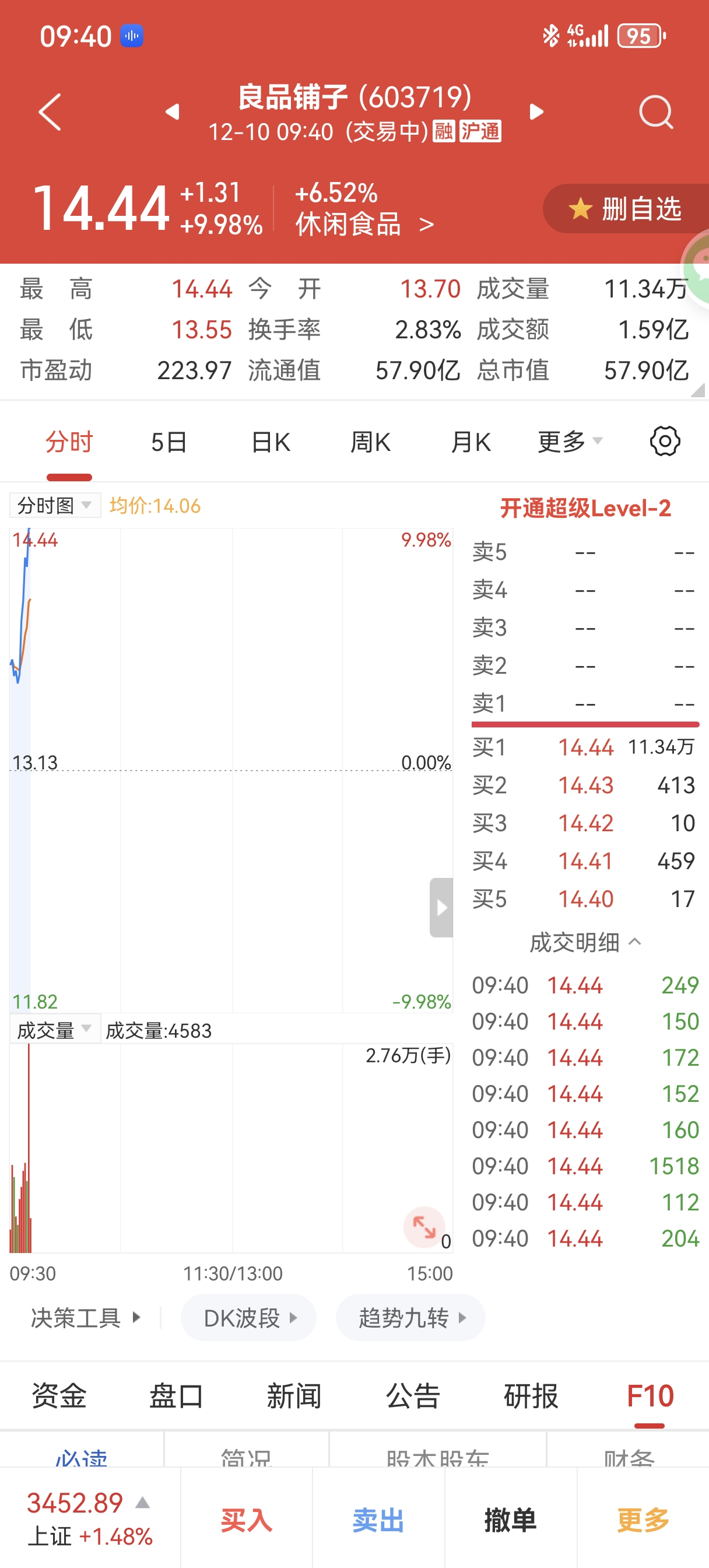Collapse the 成交明细 section
The width and height of the screenshot is (709, 1568).
coord(585,942)
